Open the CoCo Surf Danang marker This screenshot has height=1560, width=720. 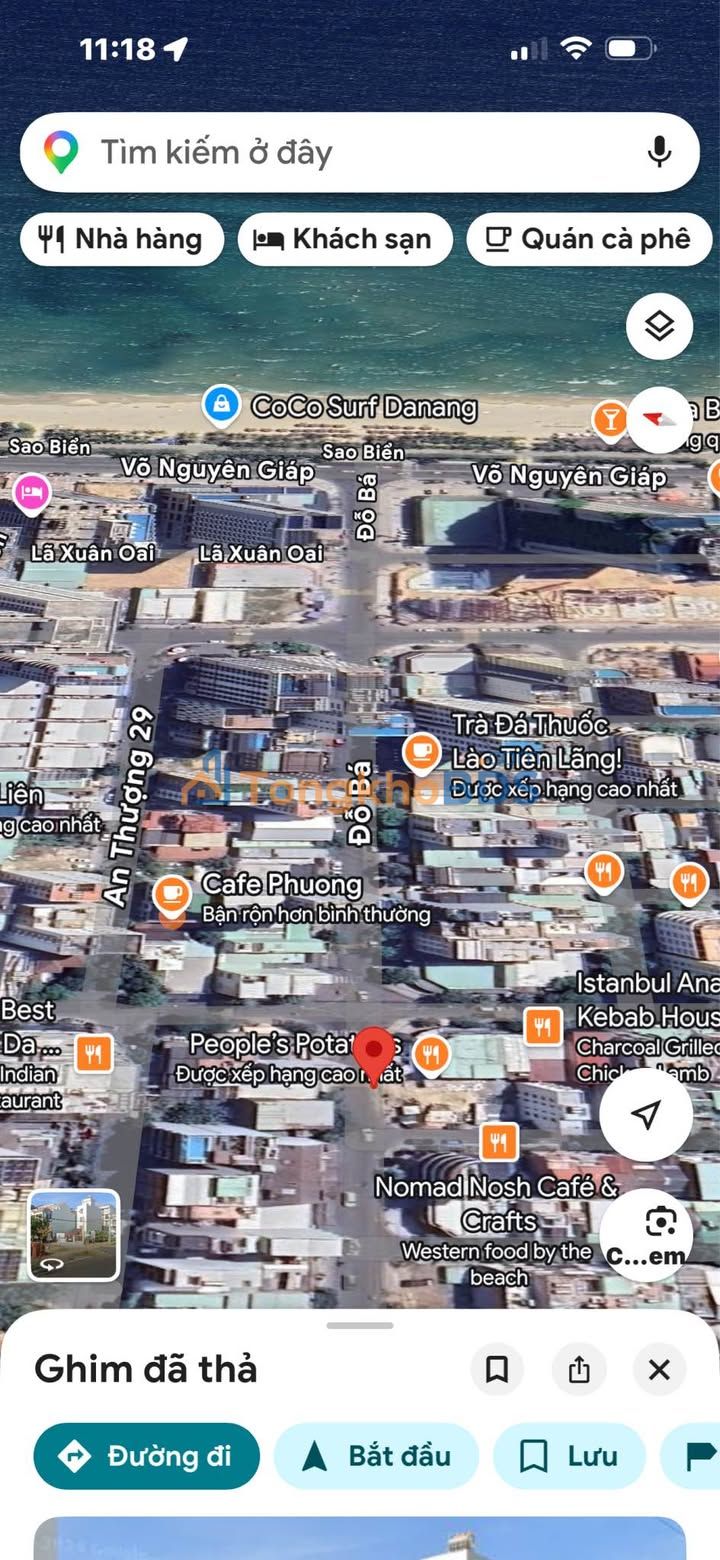coord(221,406)
